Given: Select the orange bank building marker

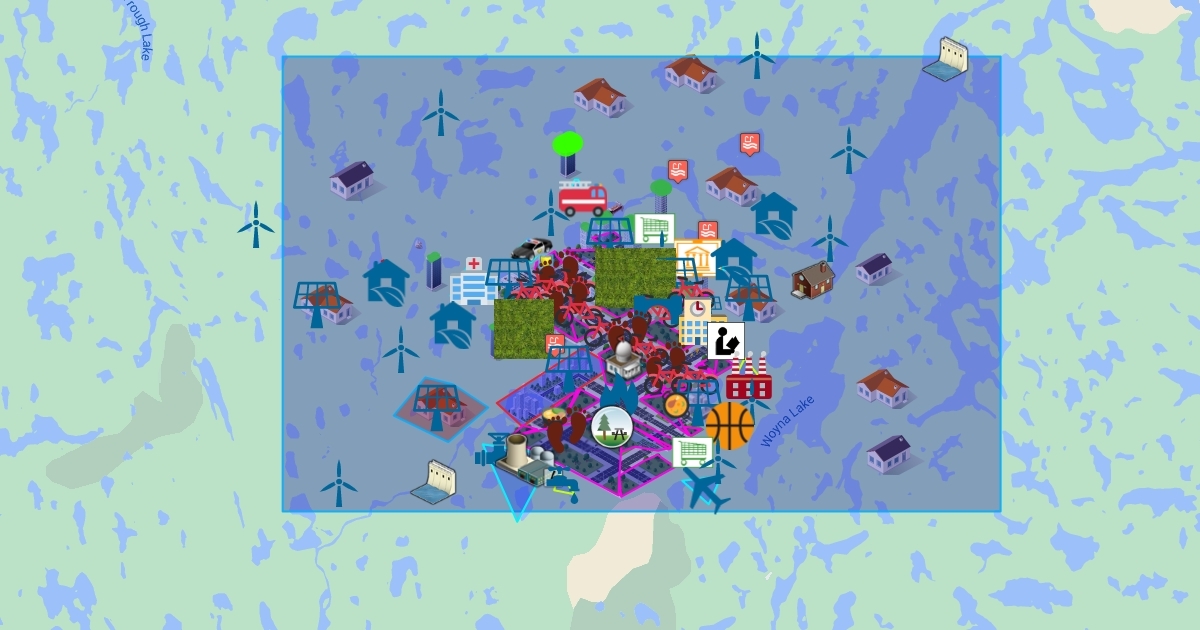Looking at the screenshot, I should (x=697, y=258).
